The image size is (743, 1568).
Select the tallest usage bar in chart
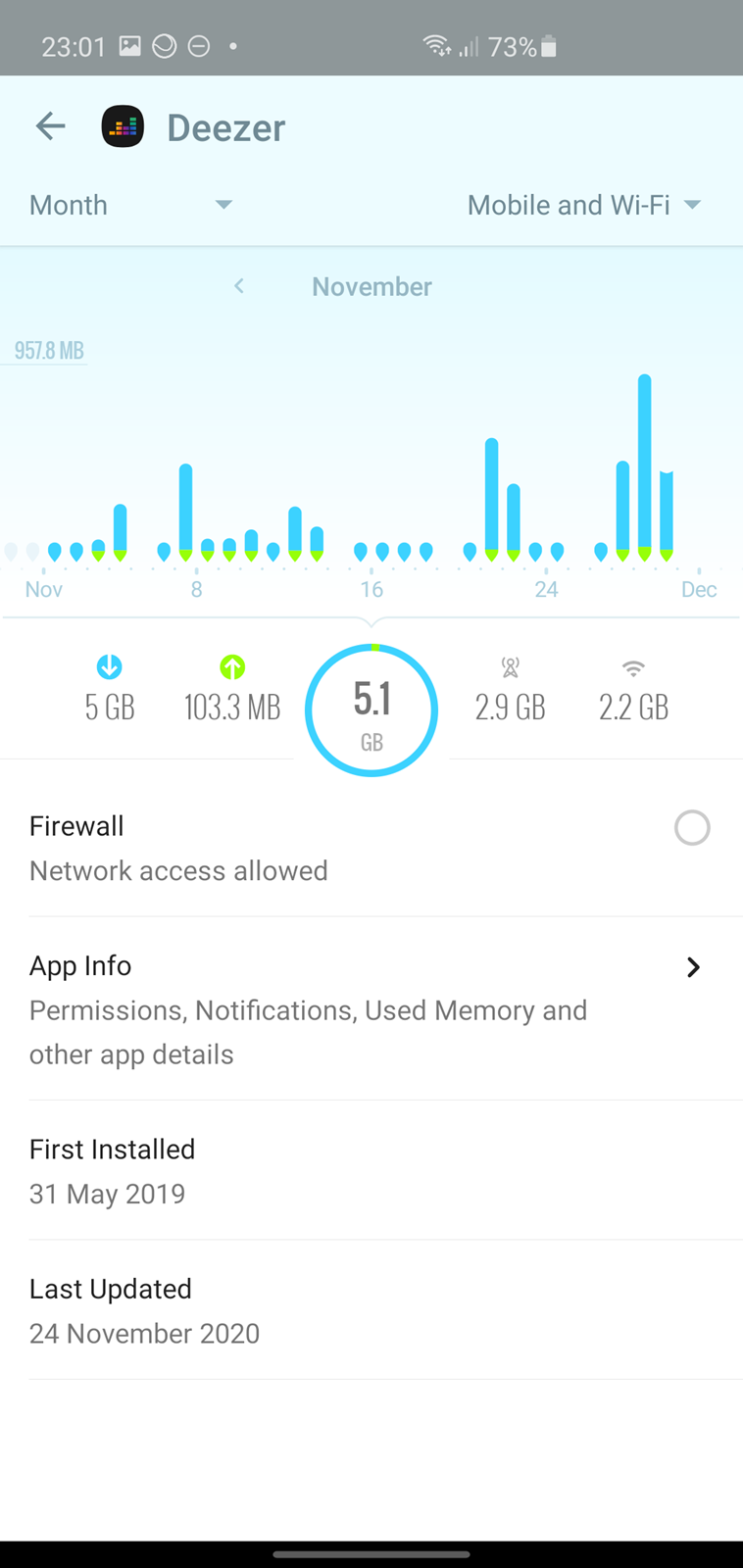click(644, 466)
